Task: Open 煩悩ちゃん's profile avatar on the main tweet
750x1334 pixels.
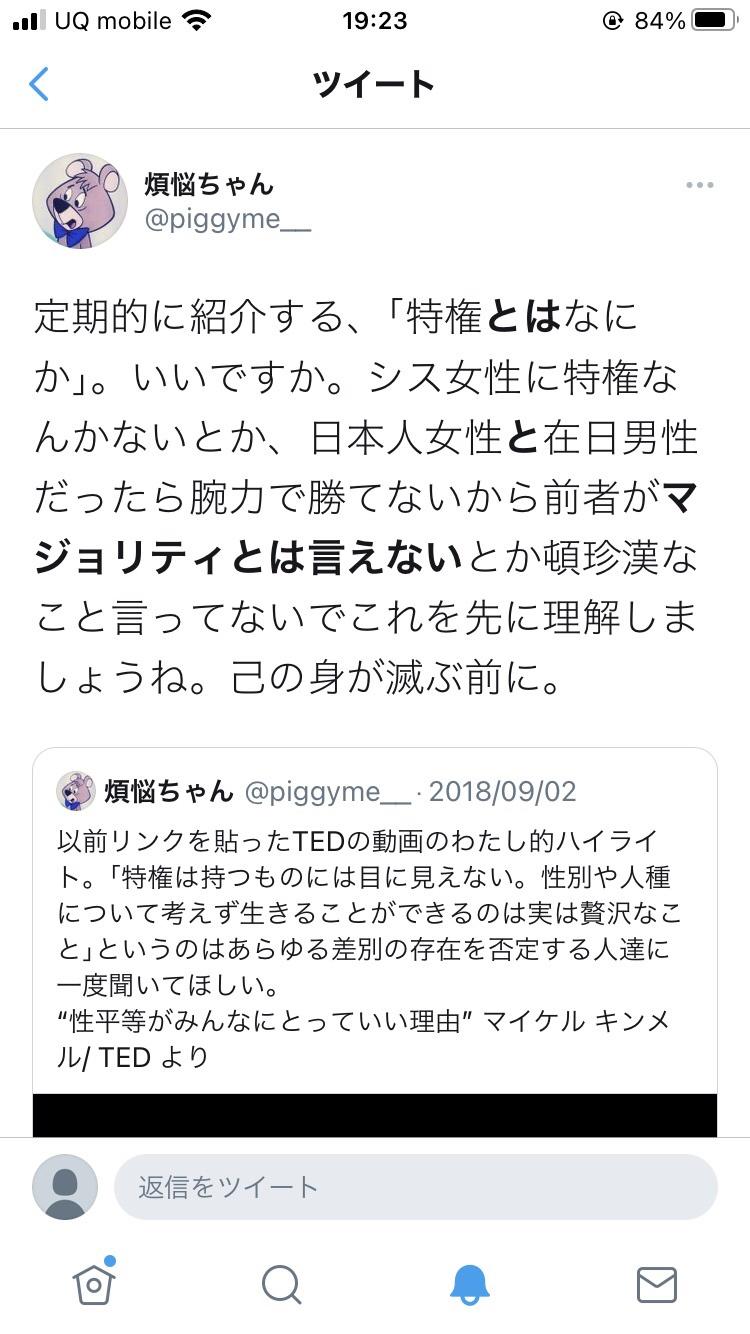Action: (x=80, y=200)
